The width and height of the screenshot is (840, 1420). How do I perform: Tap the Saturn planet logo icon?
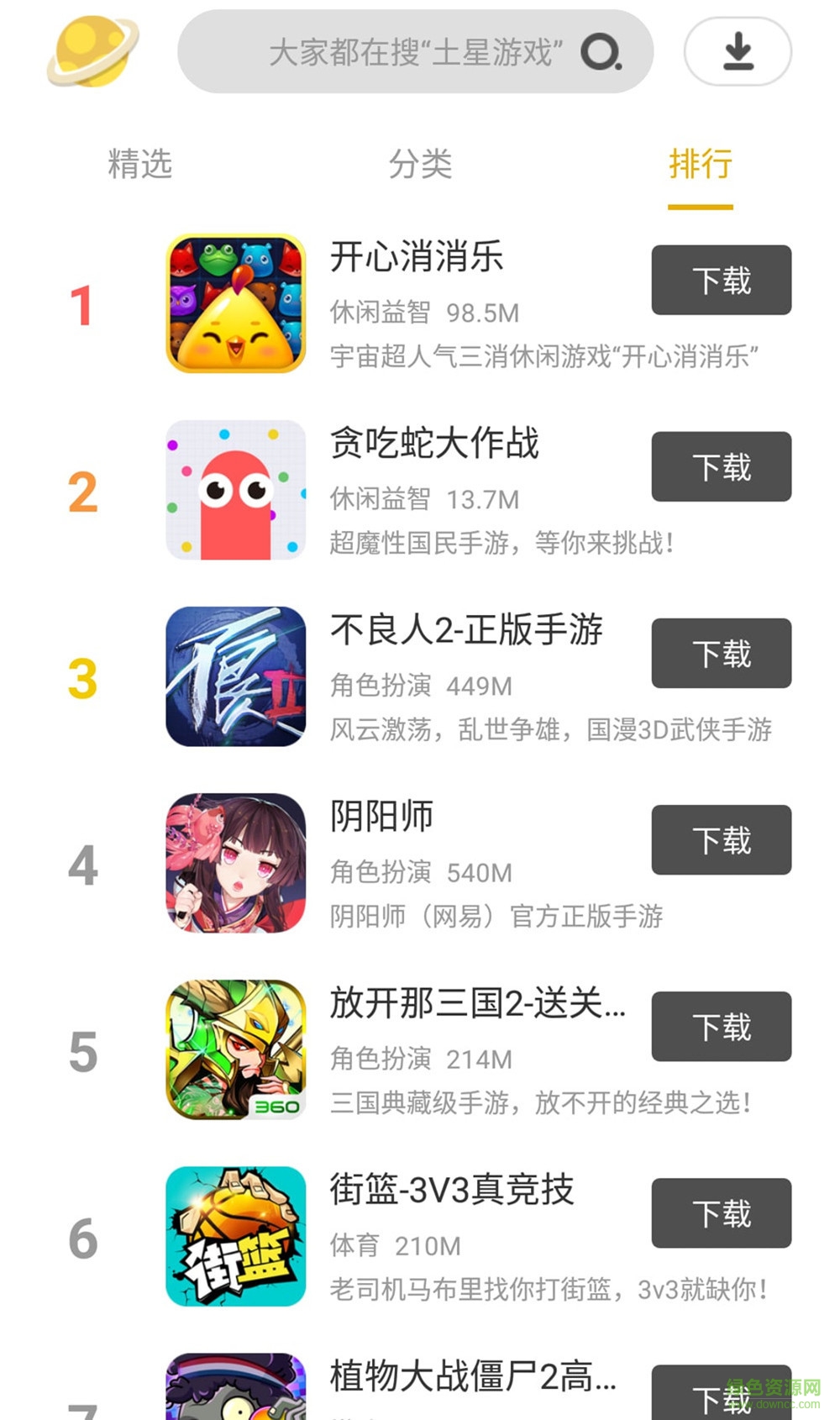[x=92, y=52]
